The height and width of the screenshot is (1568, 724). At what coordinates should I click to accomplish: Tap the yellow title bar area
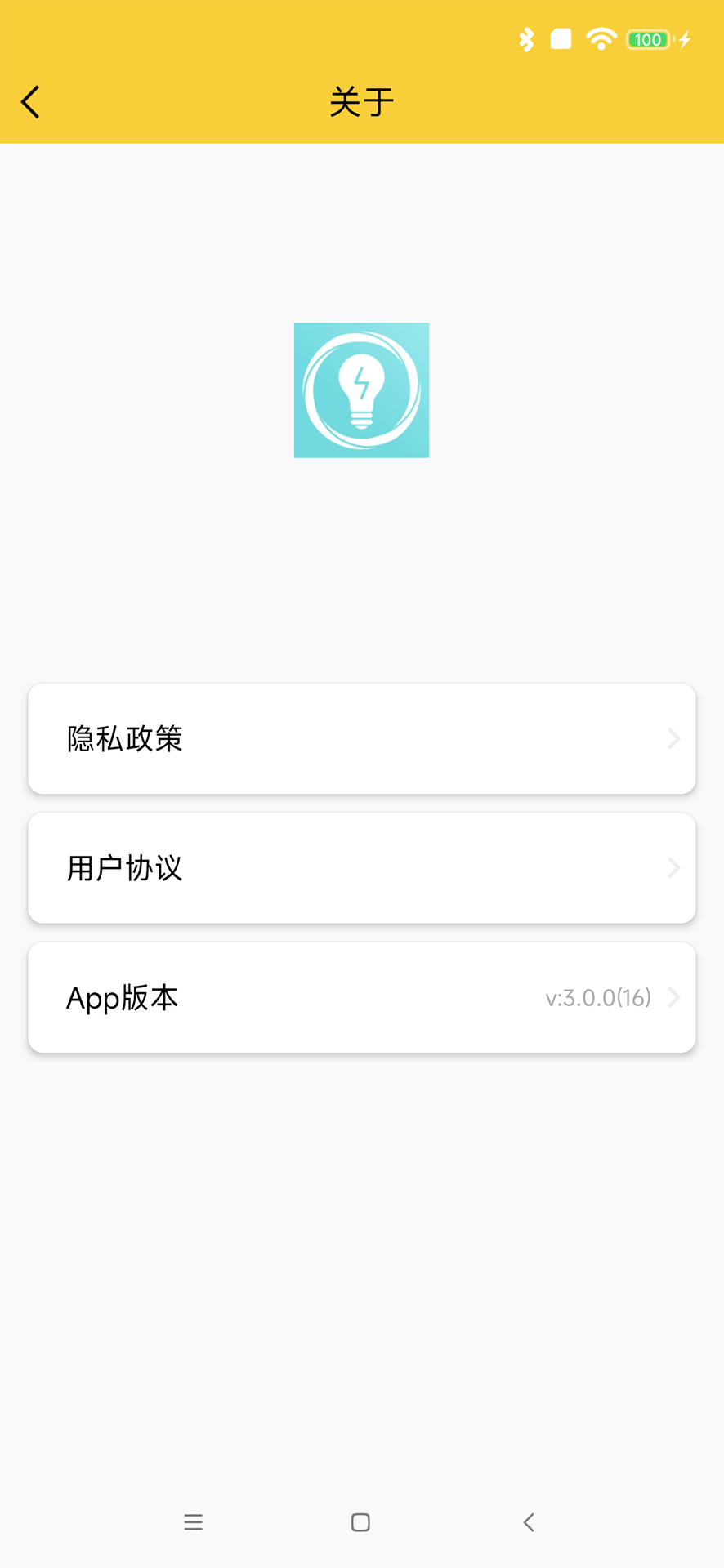pos(361,101)
